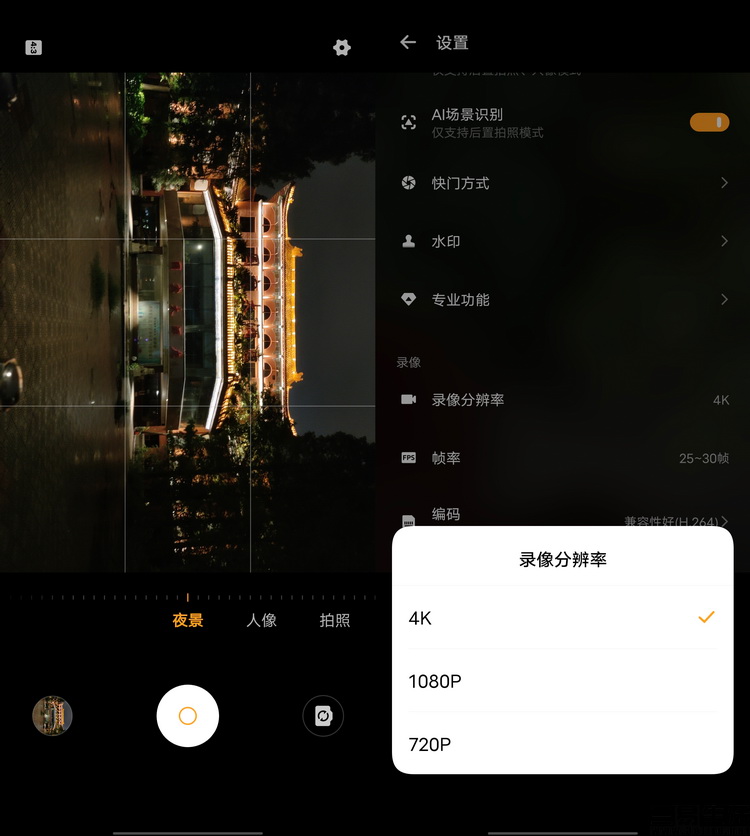Switch to the 拍照 mode
Viewport: 750px width, 836px height.
tap(335, 620)
